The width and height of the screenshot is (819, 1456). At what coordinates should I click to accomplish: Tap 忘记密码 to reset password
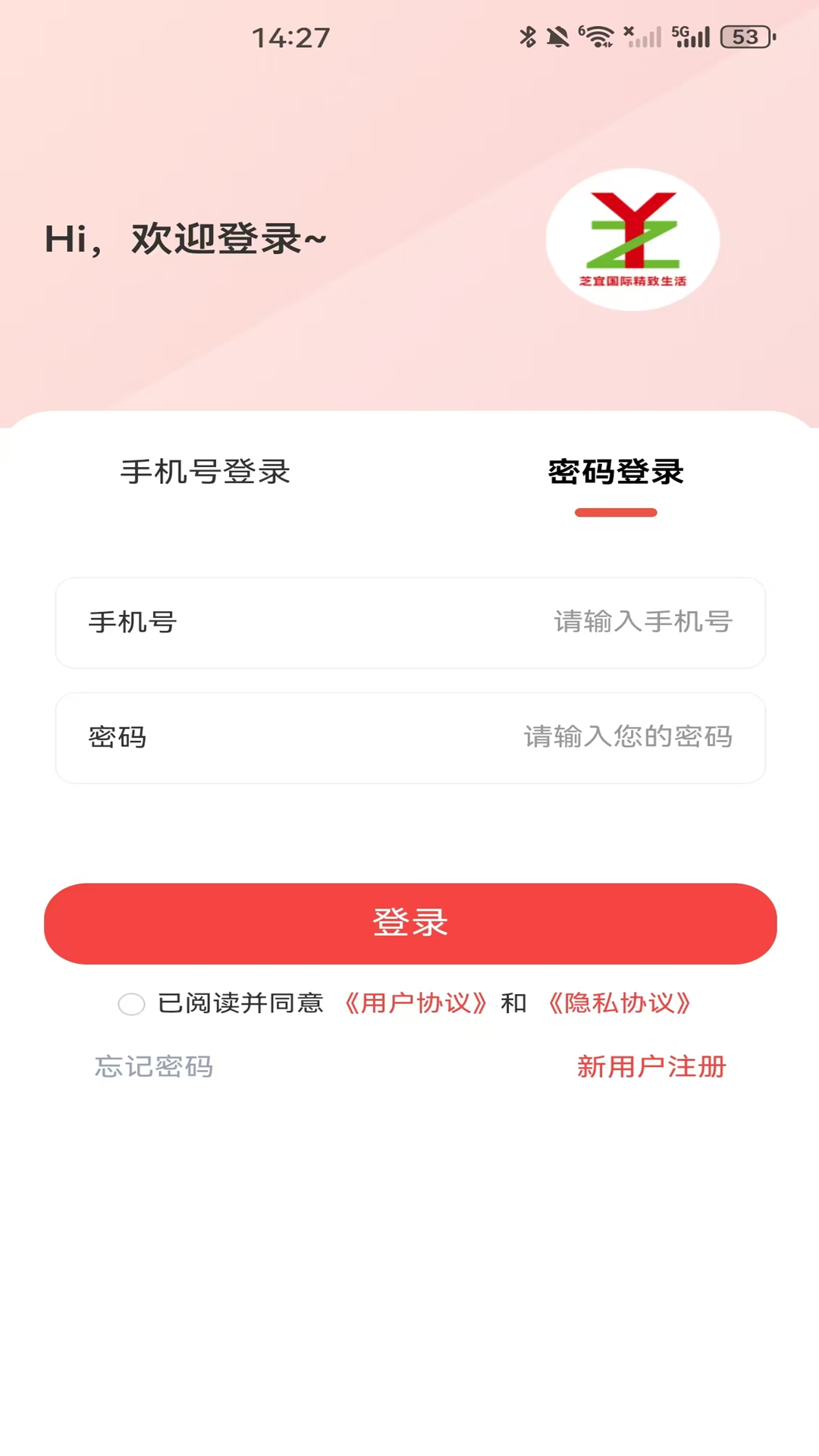pyautogui.click(x=154, y=1067)
